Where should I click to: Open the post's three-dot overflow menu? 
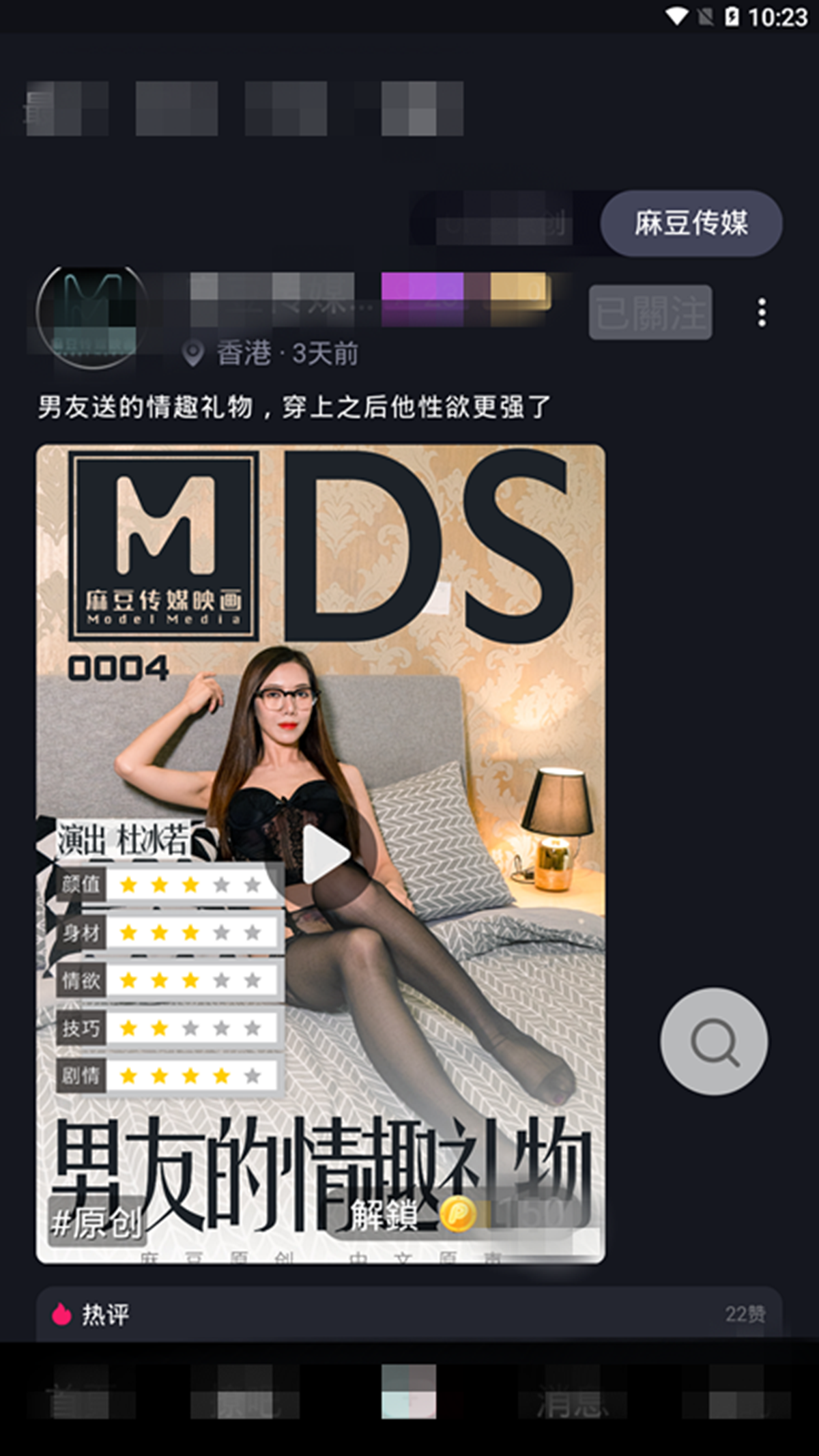[x=762, y=313]
